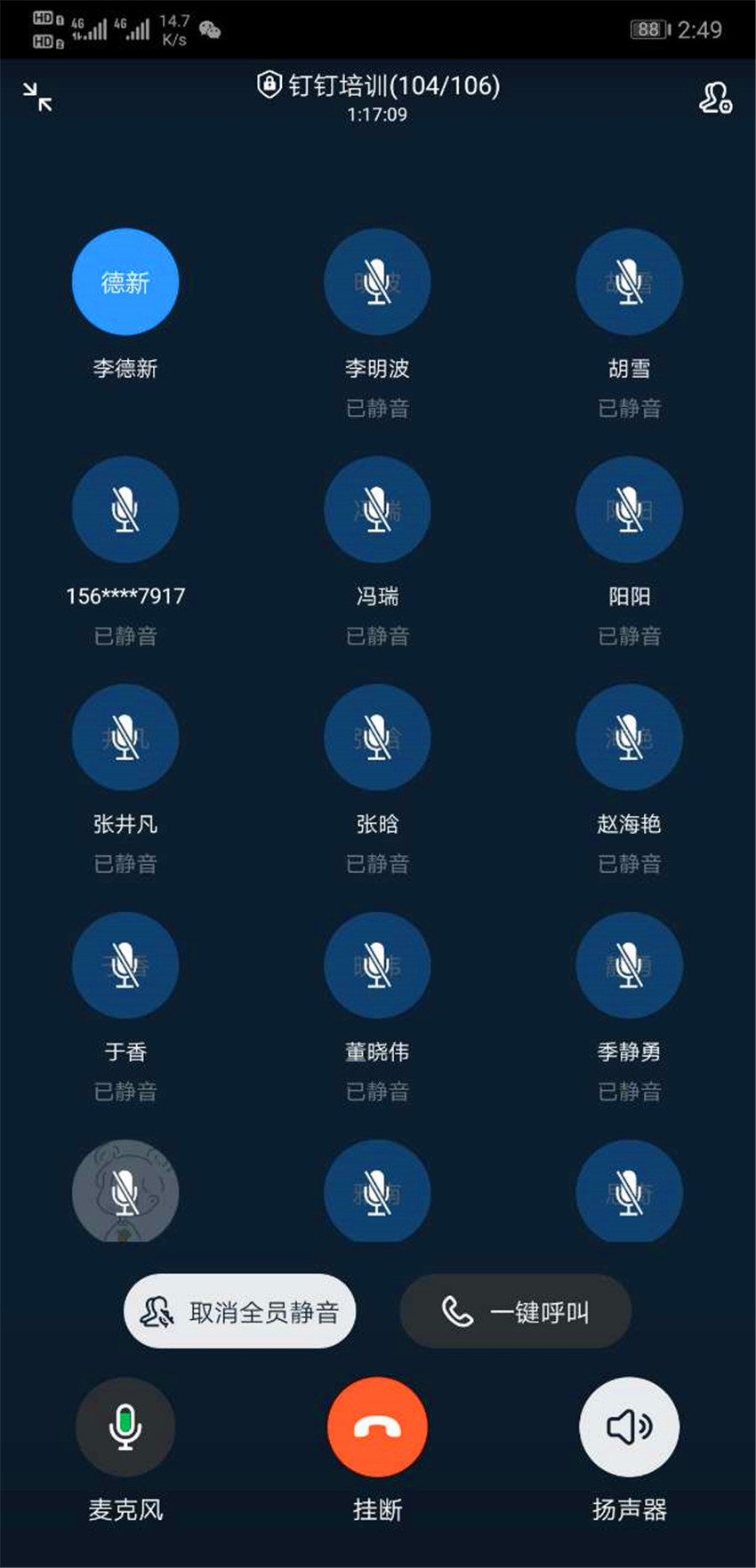Toggle the 扬声器 speaker
The image size is (756, 1568).
(630, 1427)
